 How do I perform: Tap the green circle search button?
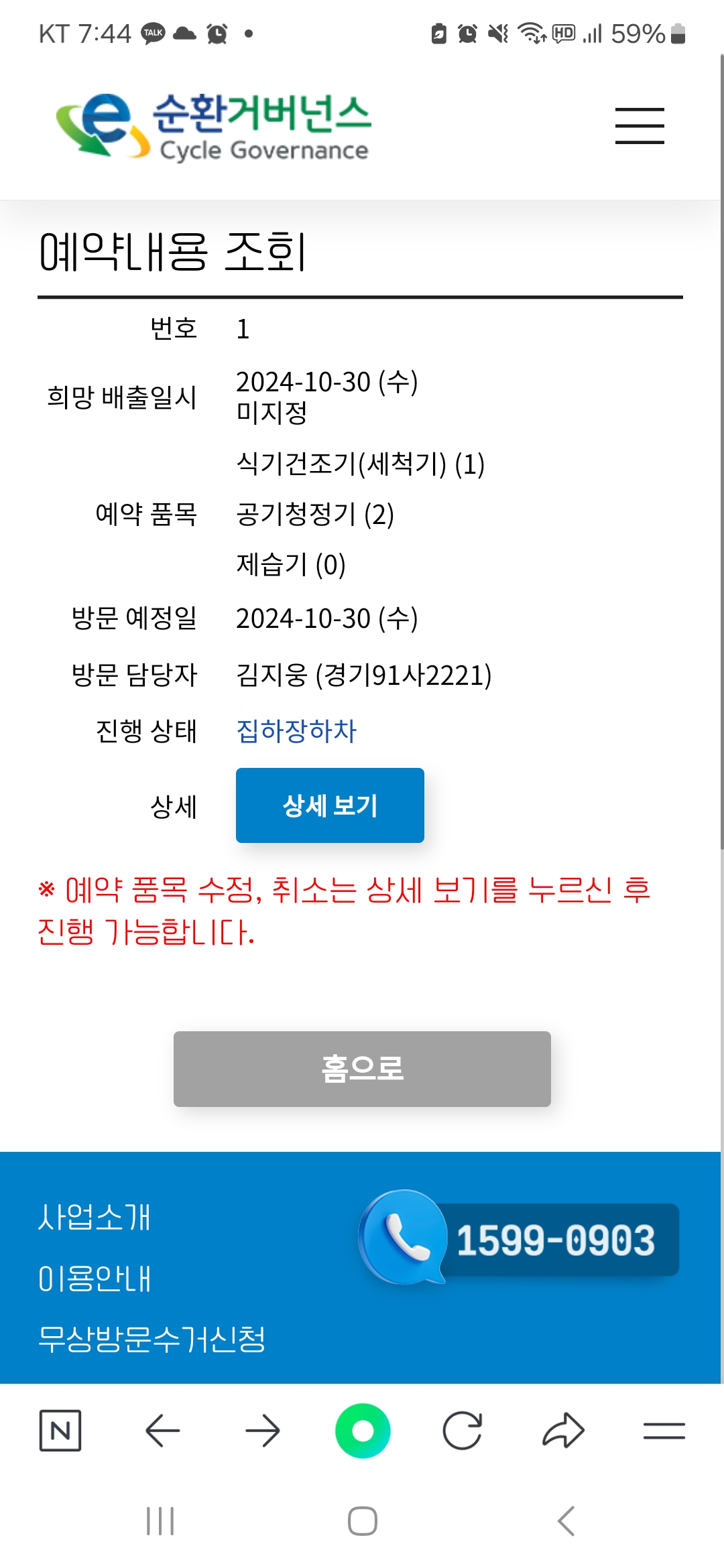pos(363,1431)
